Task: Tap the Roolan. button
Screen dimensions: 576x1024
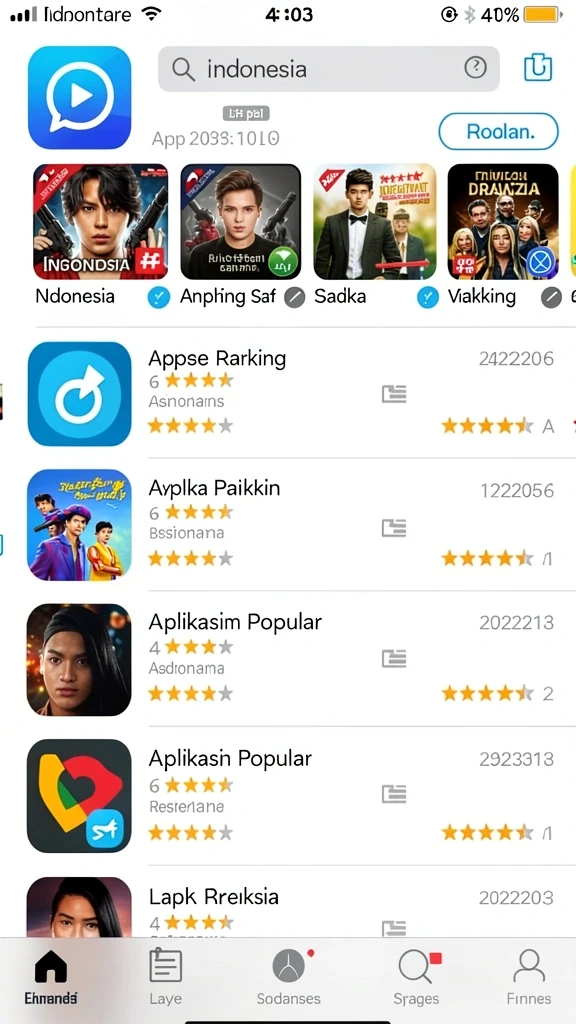Action: tap(498, 132)
